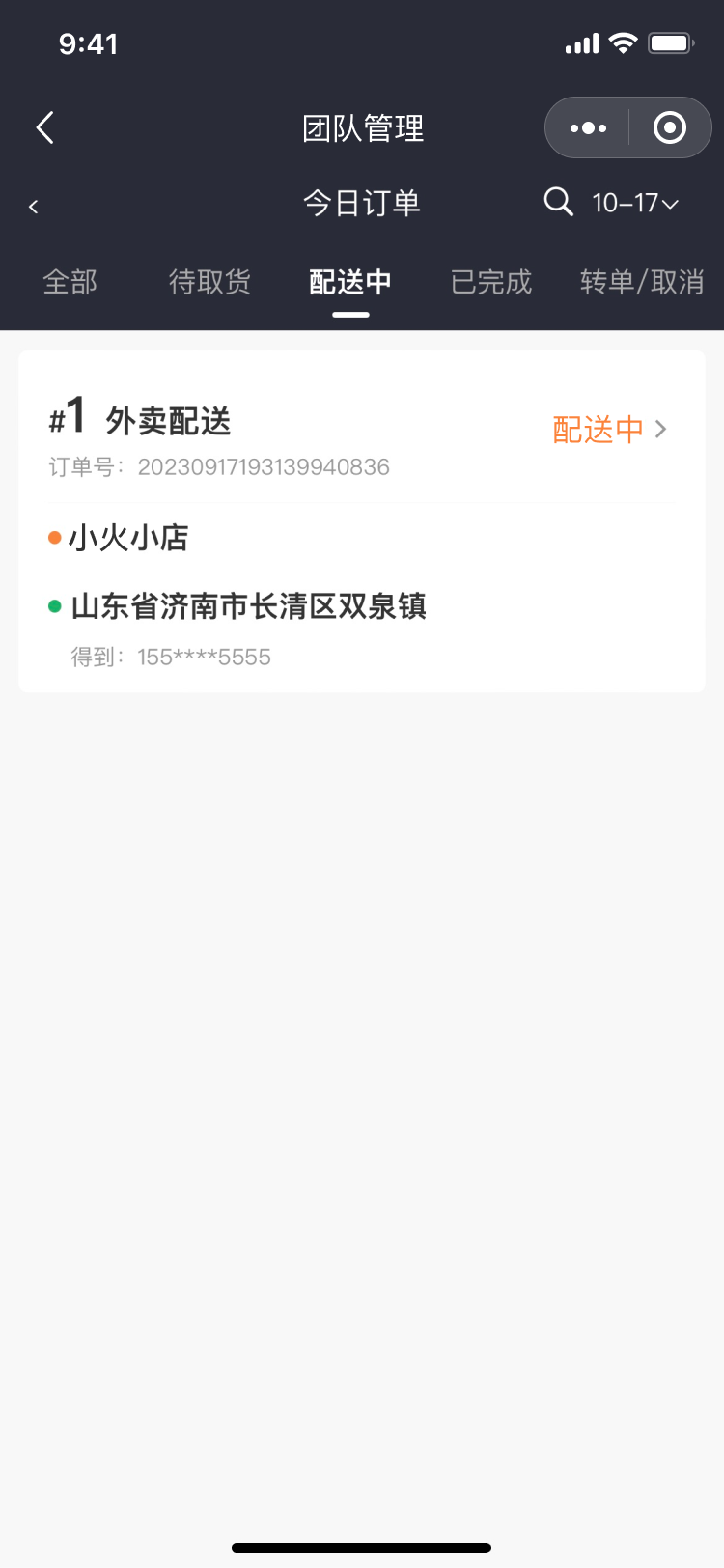Image resolution: width=724 pixels, height=1568 pixels.
Task: Switch to the 已完成 tab
Action: pyautogui.click(x=491, y=282)
